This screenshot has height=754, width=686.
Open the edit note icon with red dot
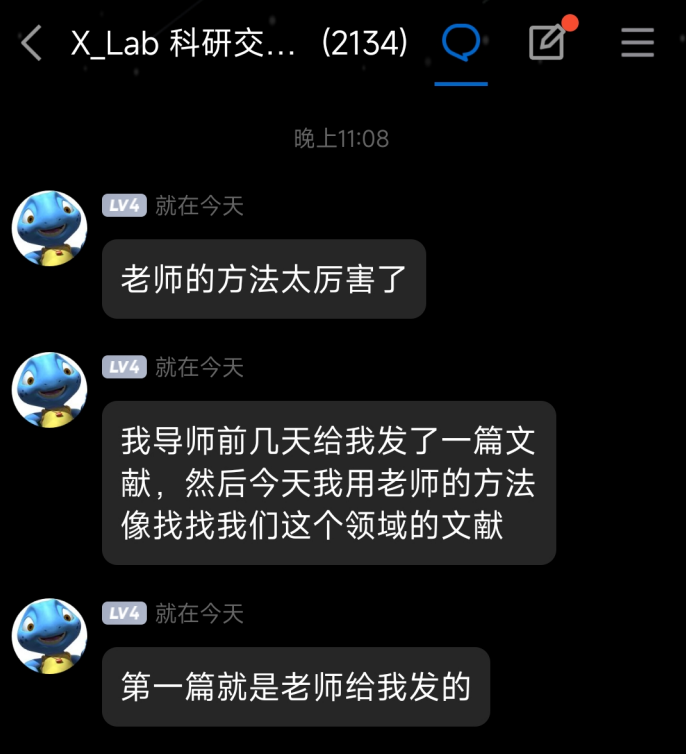tap(548, 42)
